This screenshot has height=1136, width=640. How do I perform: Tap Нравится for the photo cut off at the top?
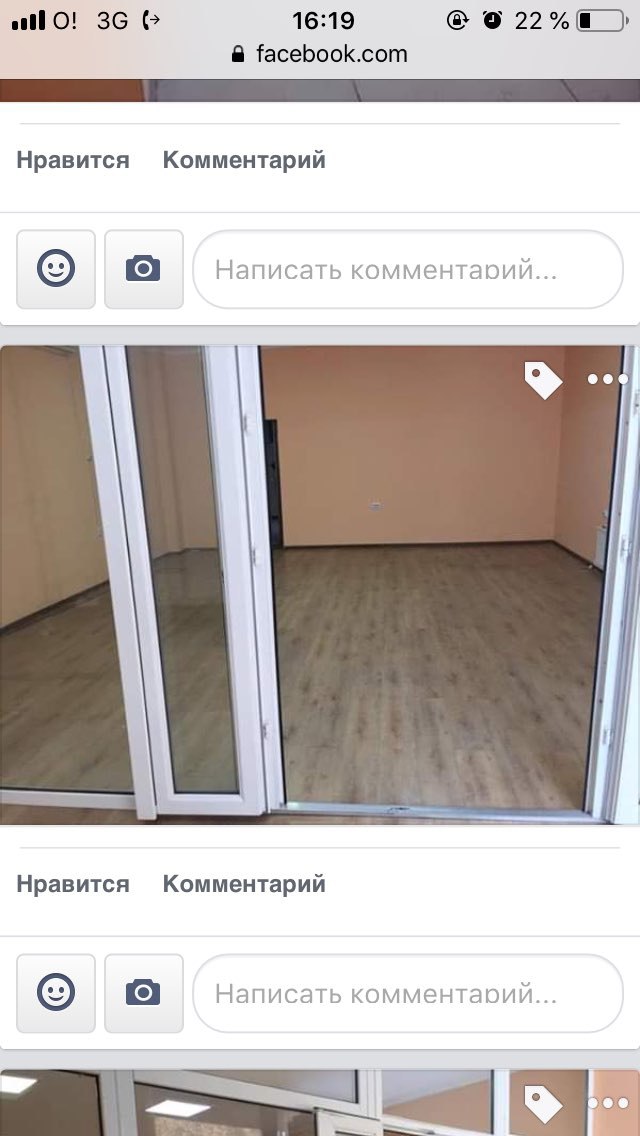click(x=72, y=160)
